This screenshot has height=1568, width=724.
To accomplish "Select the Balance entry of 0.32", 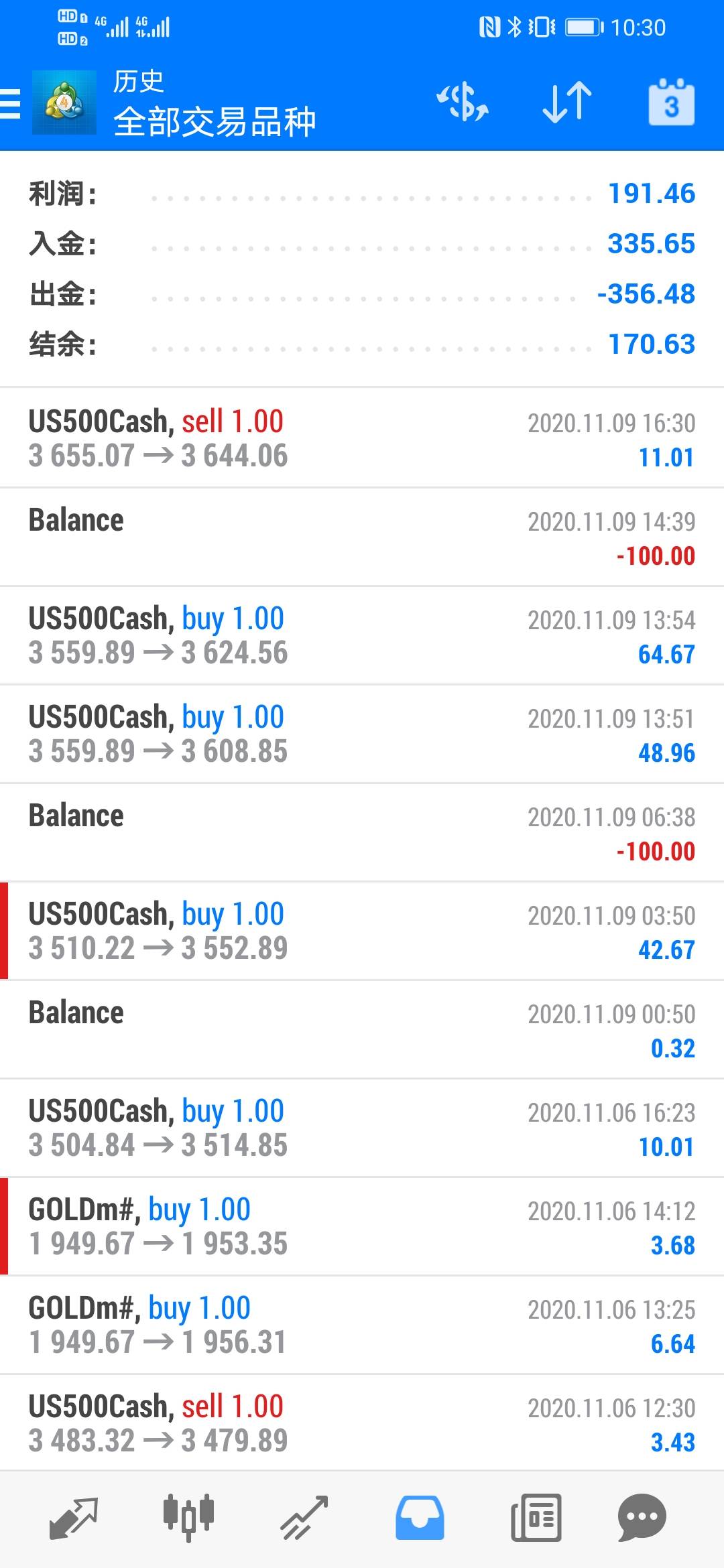I will point(362,1029).
